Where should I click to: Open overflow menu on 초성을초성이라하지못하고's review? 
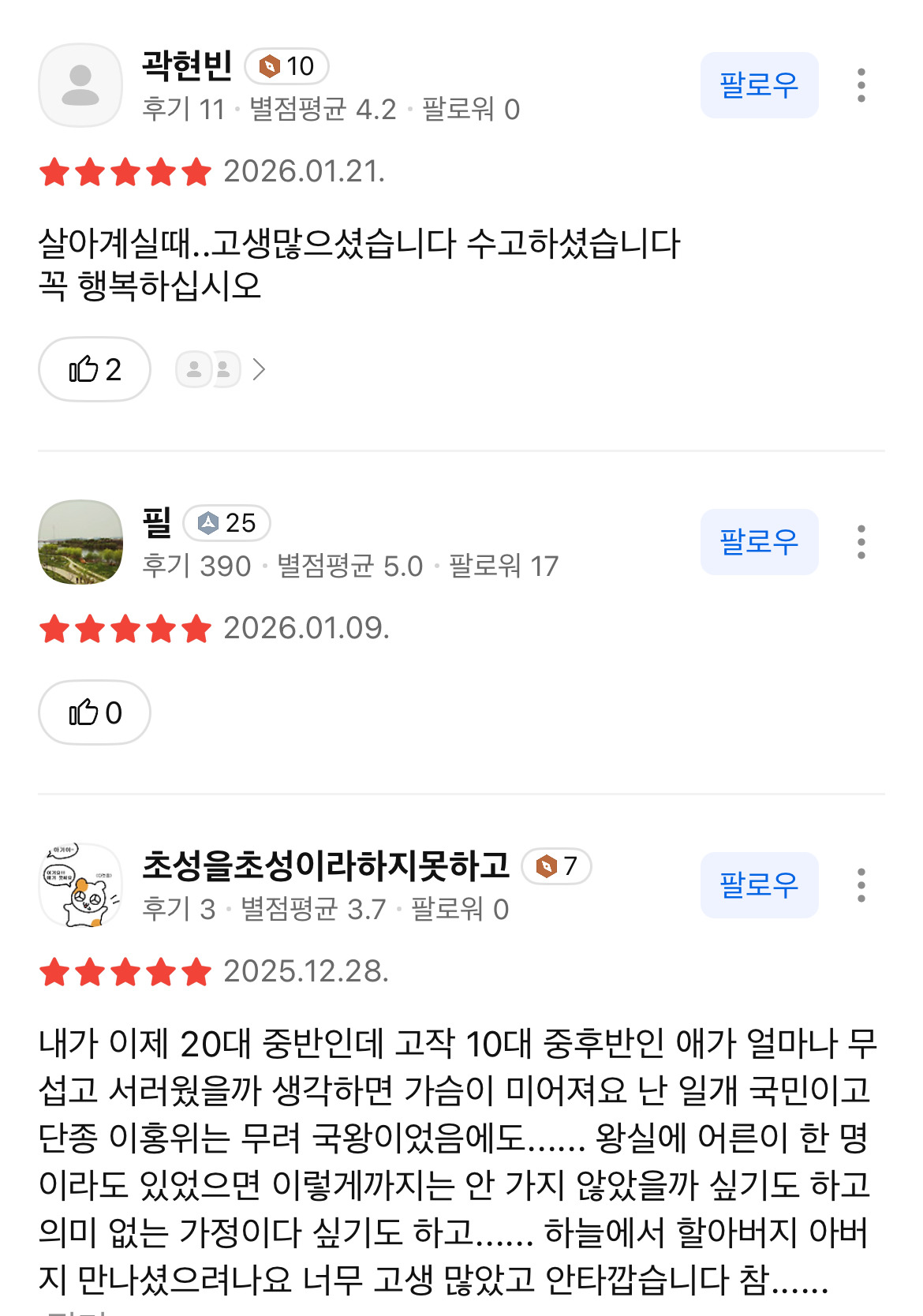(861, 885)
